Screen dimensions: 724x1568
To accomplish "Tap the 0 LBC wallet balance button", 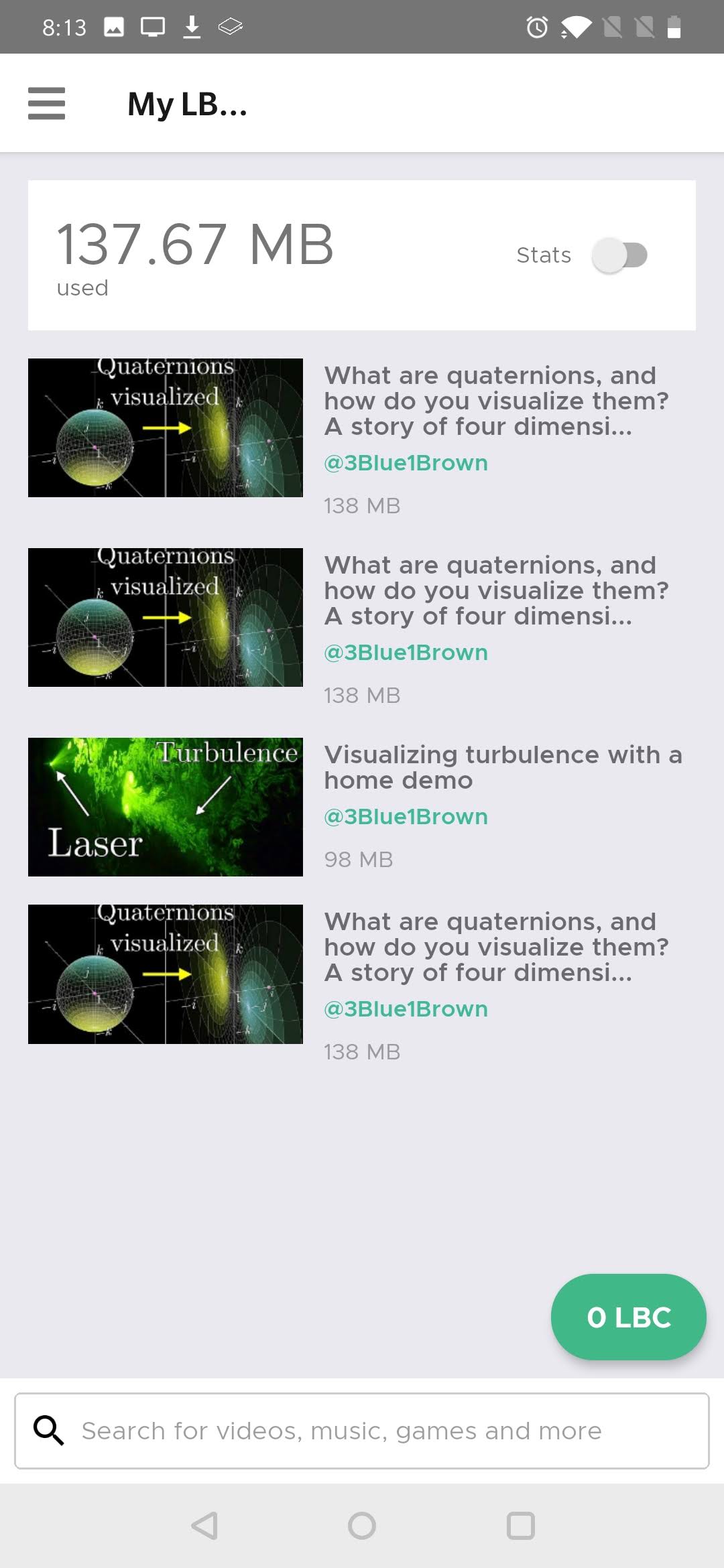I will click(628, 1317).
